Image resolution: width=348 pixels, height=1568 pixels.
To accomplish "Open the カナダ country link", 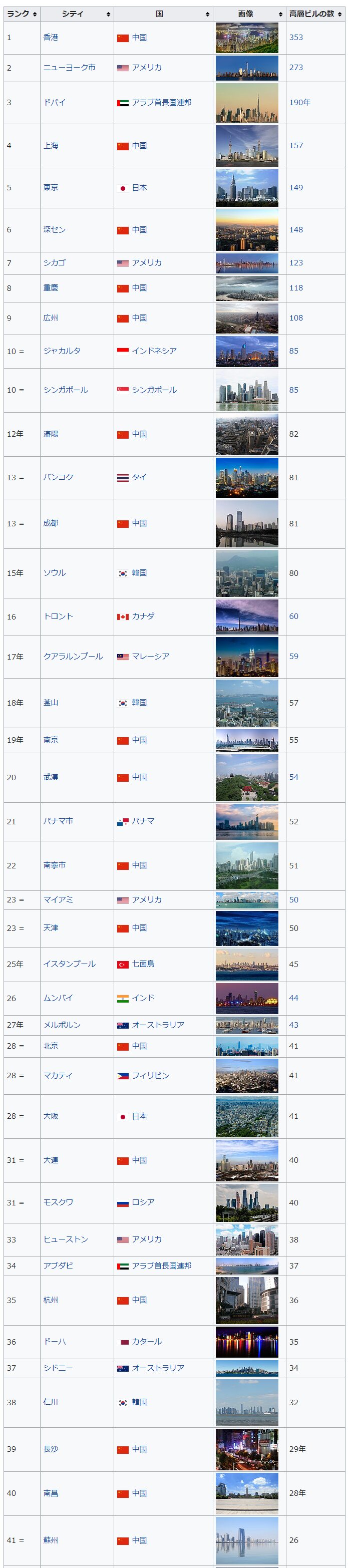I will [x=143, y=616].
